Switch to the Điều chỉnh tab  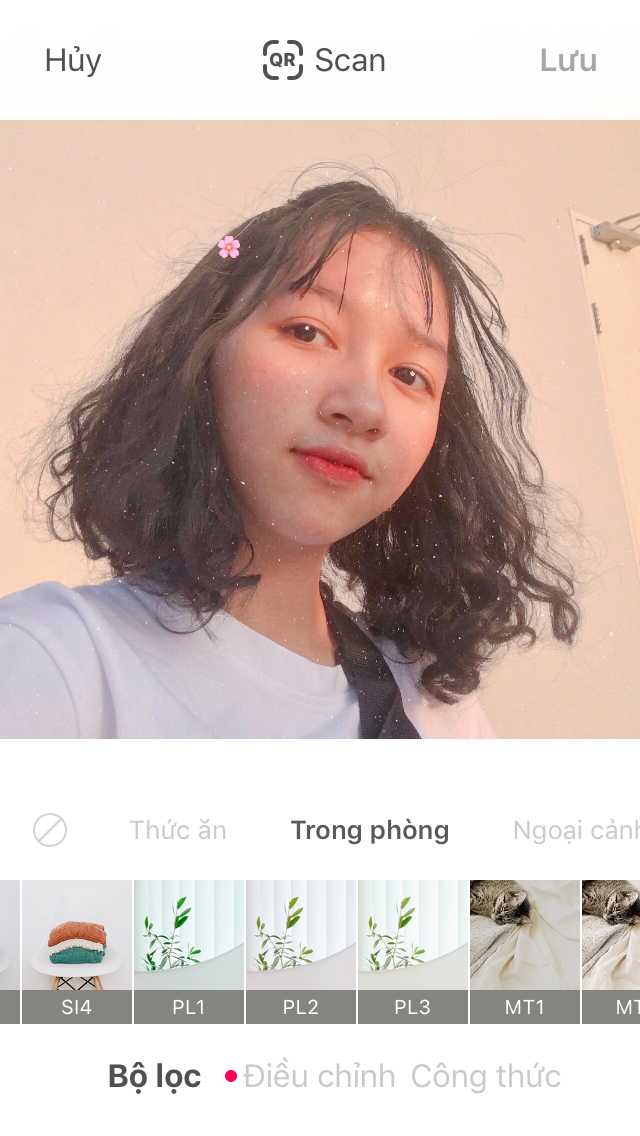click(x=318, y=1077)
